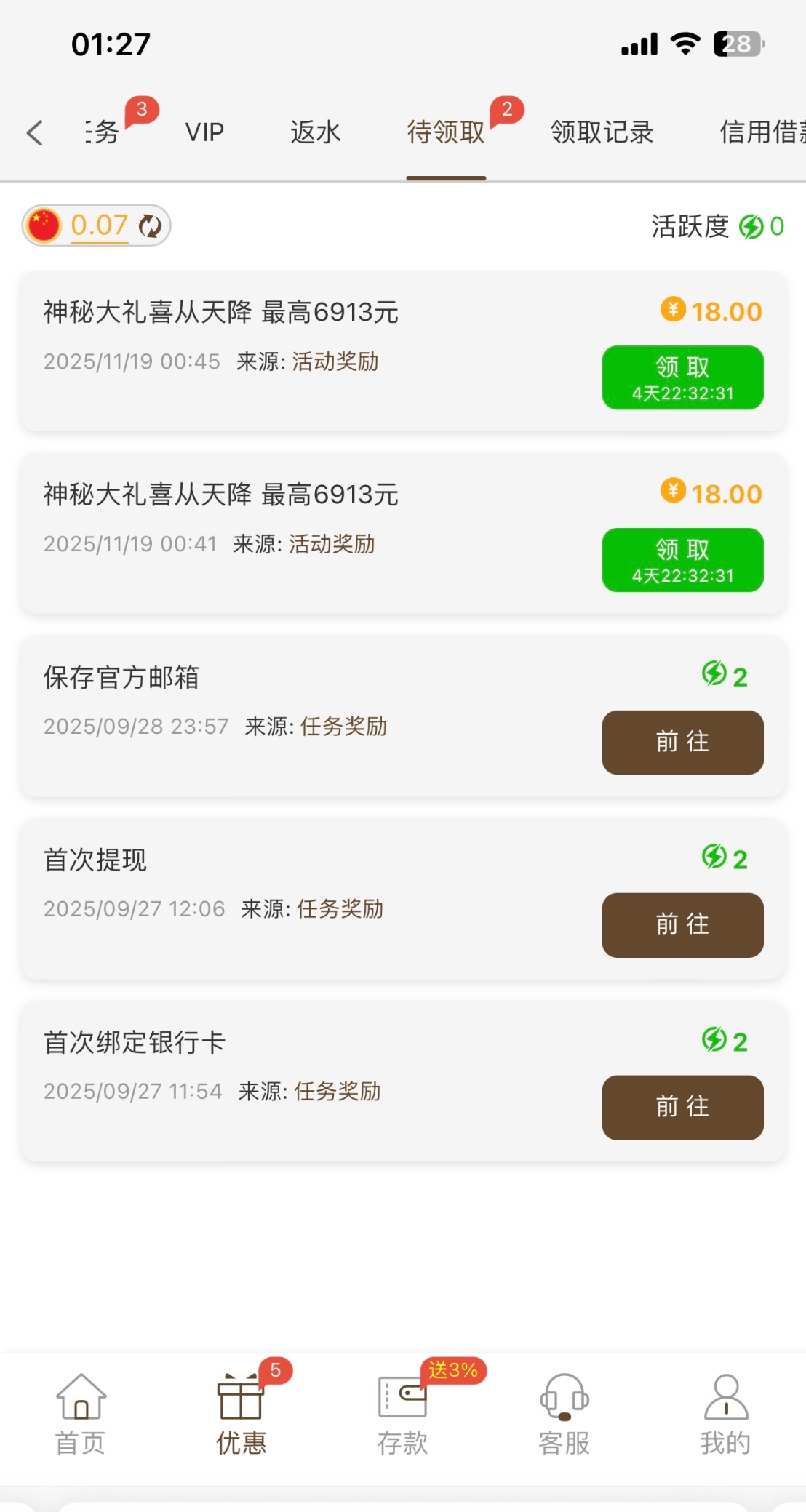Open the 我的 profile tab
Screen dimensions: 806x1512
(x=725, y=1415)
